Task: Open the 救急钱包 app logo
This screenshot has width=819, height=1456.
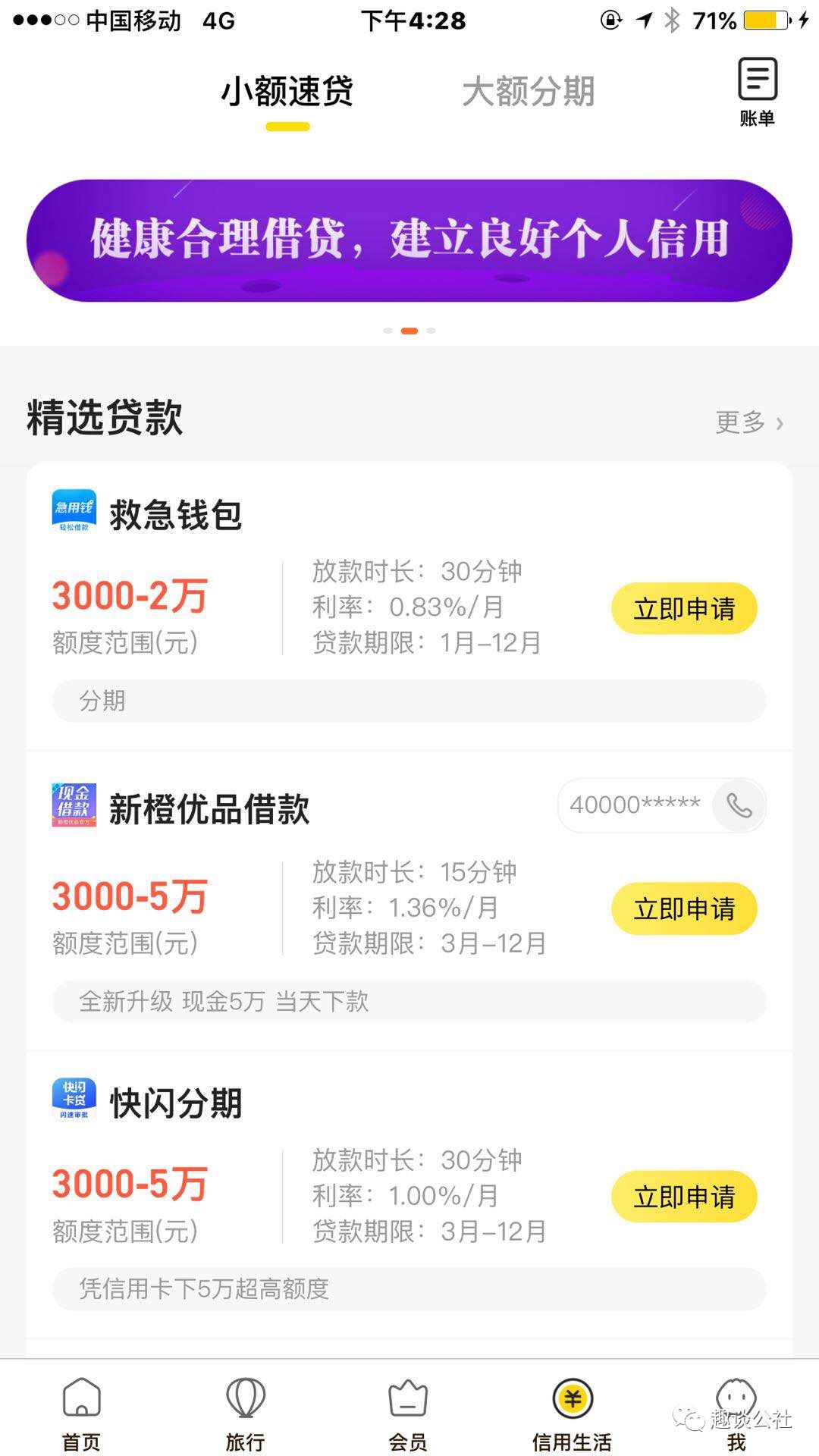Action: click(74, 510)
